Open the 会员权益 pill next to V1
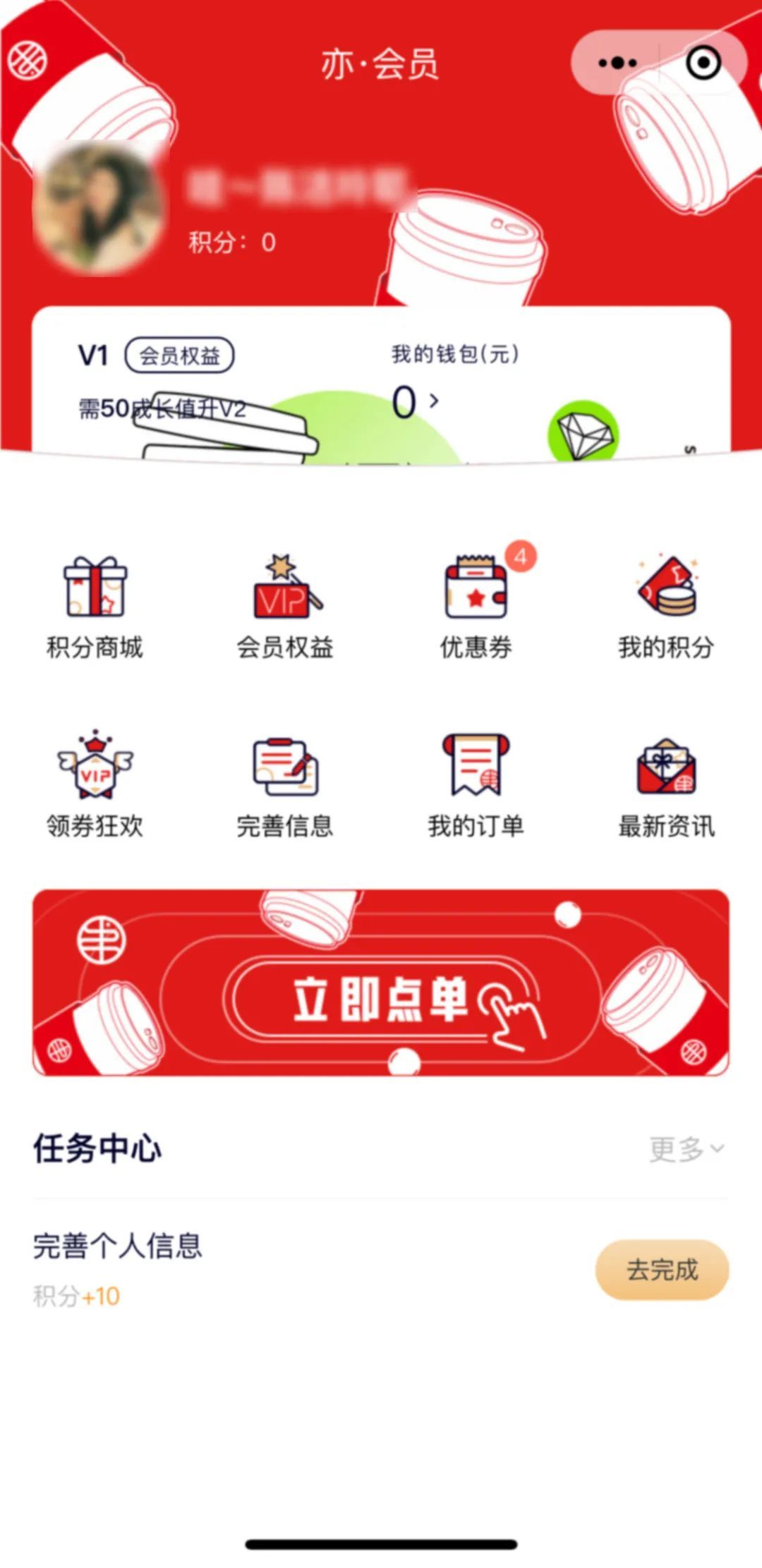The image size is (762, 1568). (179, 355)
